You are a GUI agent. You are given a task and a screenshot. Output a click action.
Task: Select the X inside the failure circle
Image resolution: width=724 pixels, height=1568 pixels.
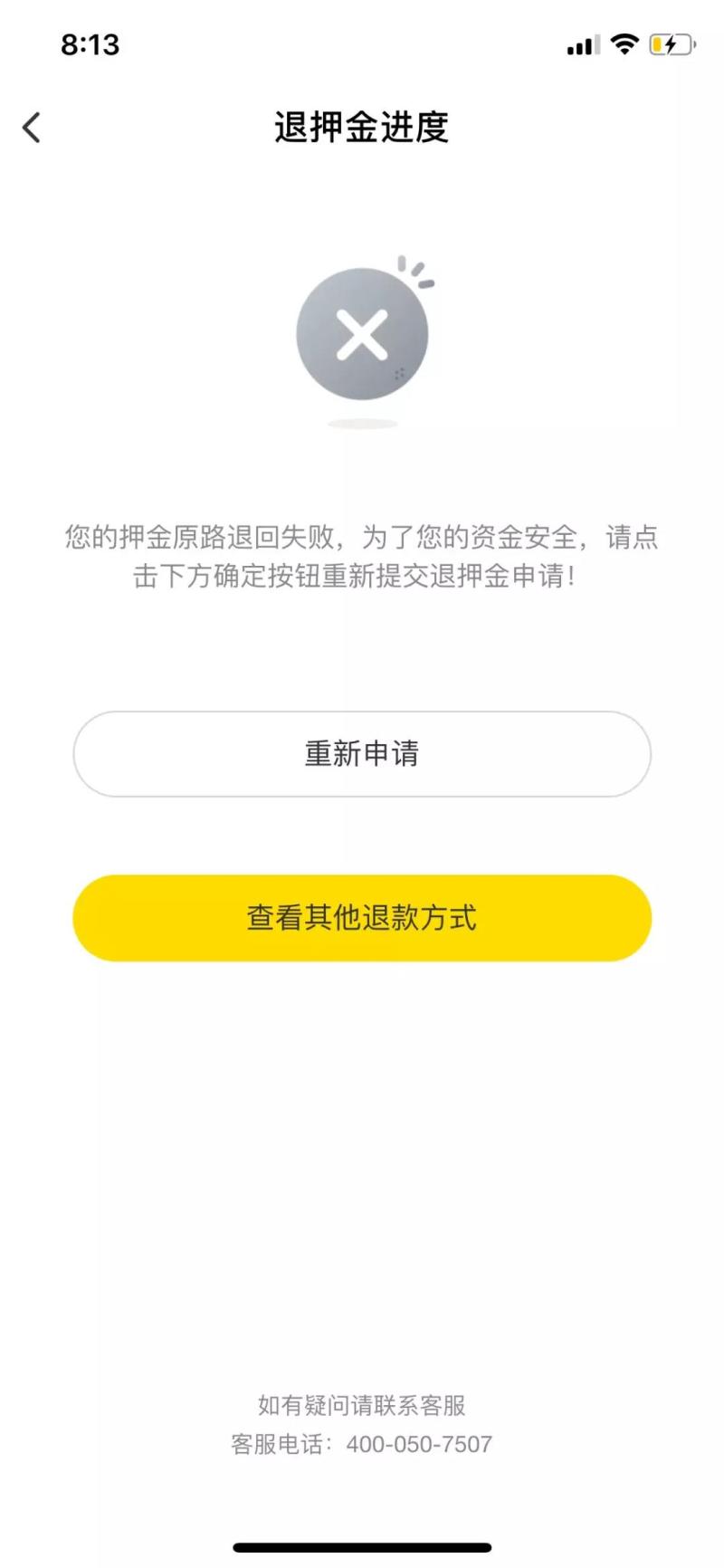click(362, 333)
